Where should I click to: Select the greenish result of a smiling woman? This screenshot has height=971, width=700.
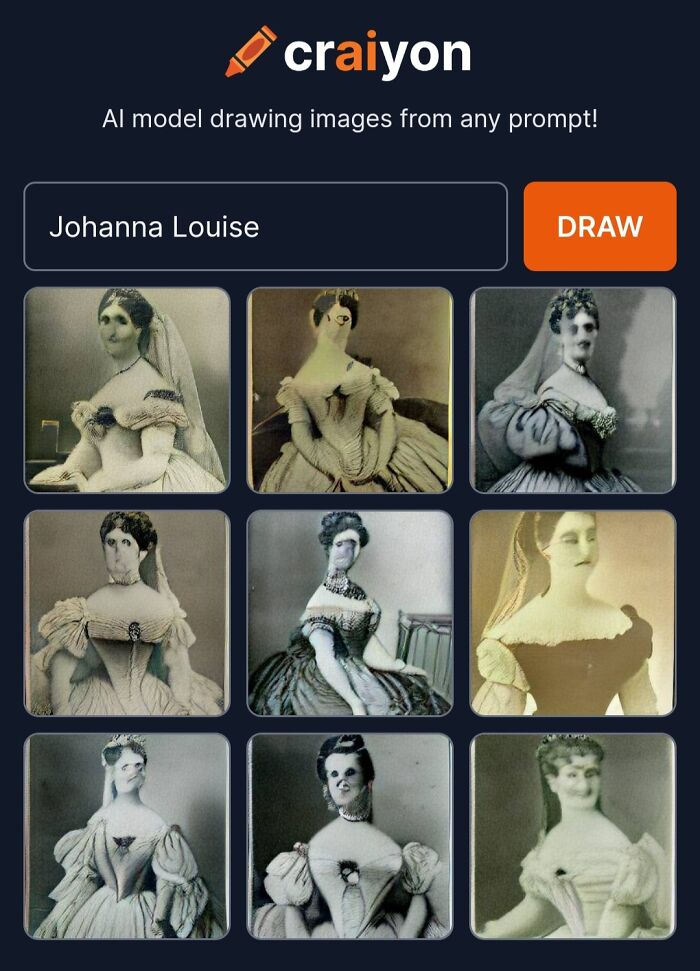point(572,836)
